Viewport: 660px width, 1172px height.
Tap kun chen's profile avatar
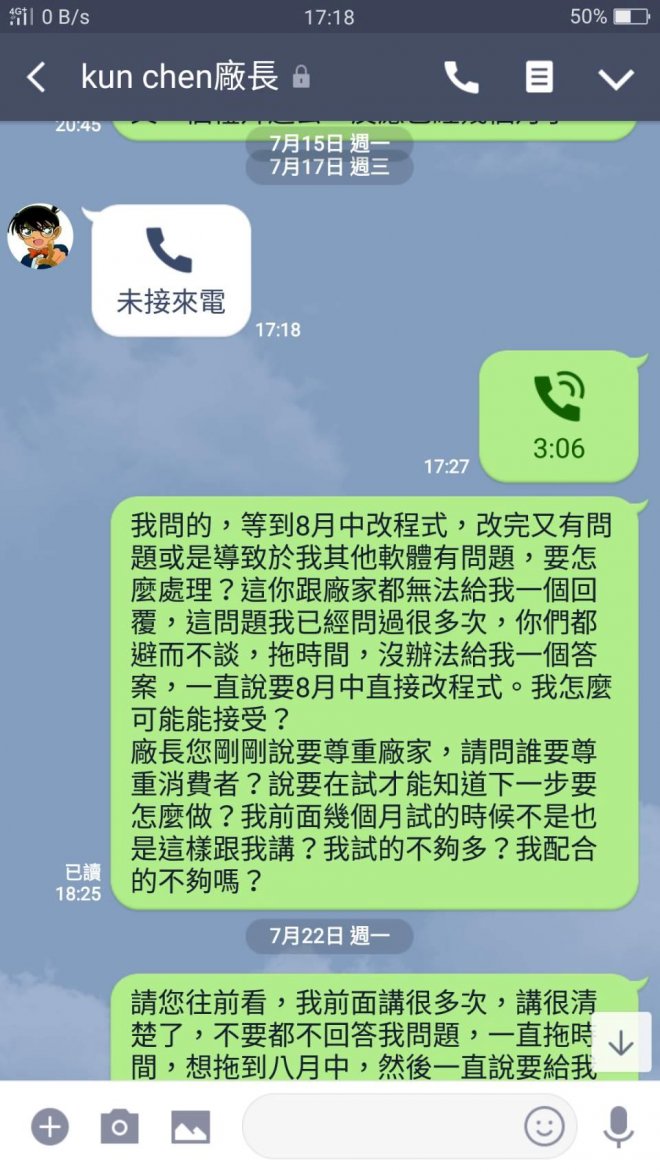point(40,237)
